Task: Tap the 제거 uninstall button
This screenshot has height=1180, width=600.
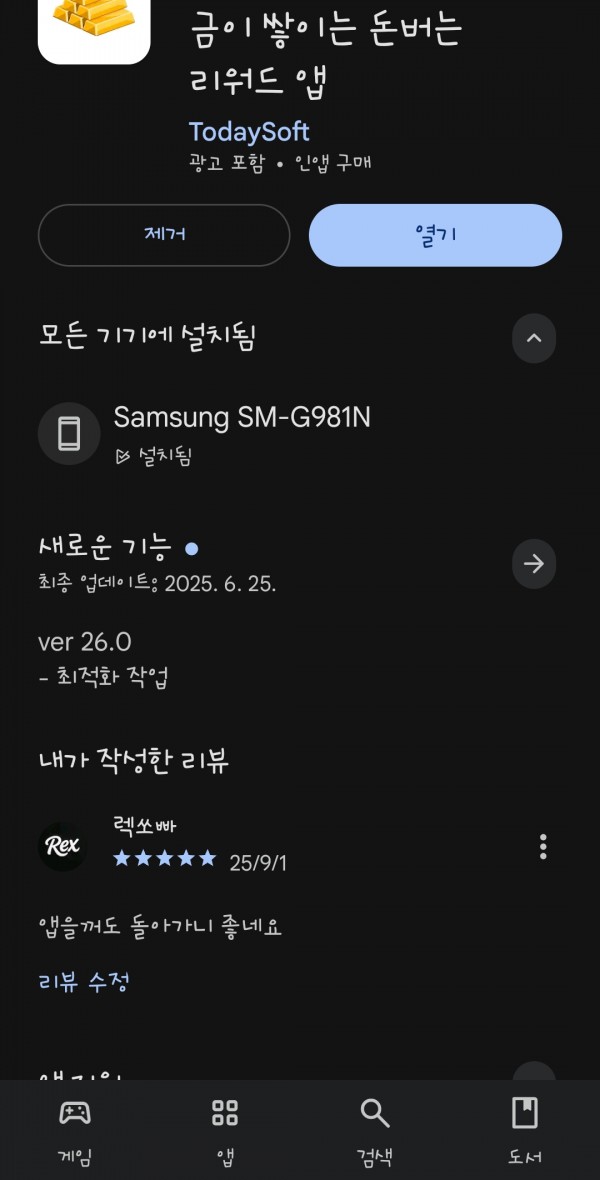Action: (x=164, y=235)
